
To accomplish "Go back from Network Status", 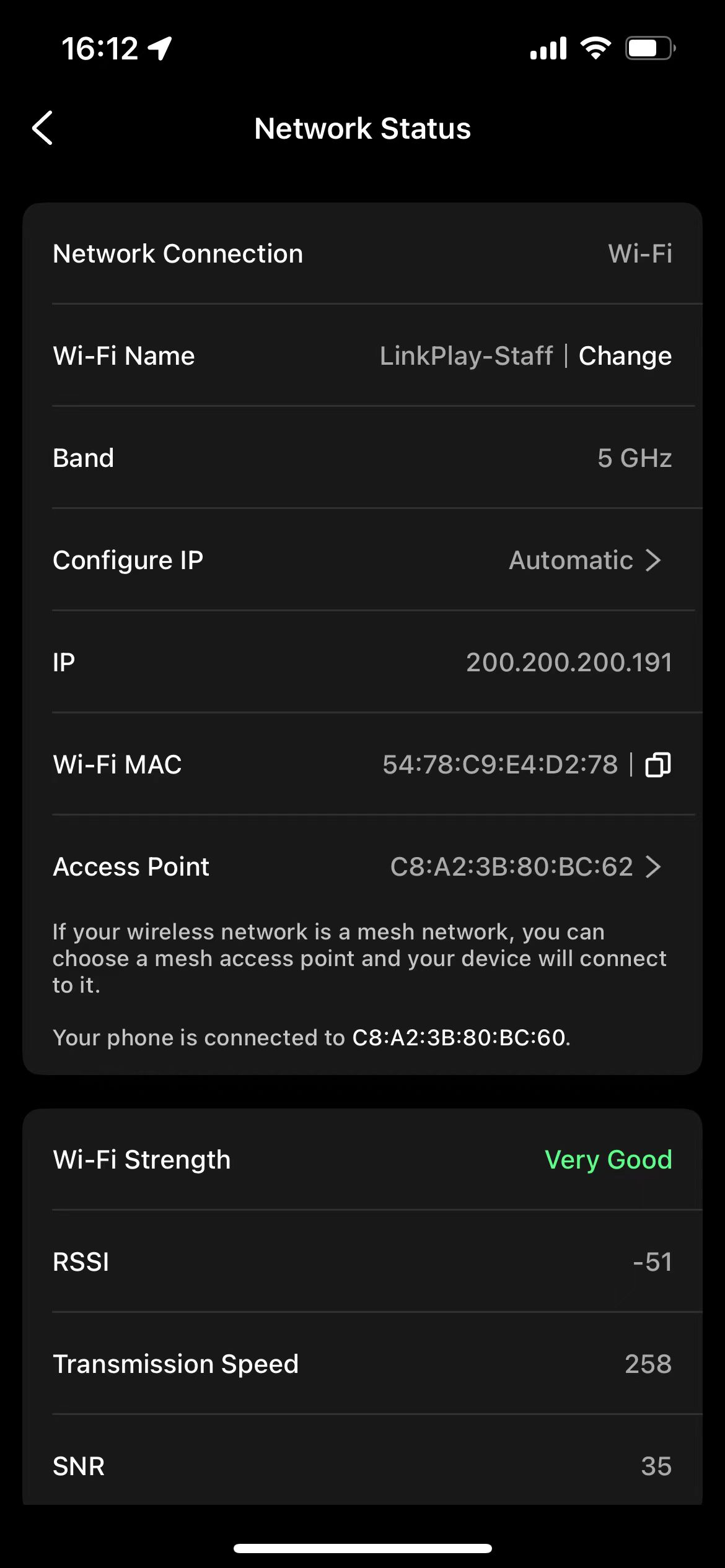I will [42, 128].
